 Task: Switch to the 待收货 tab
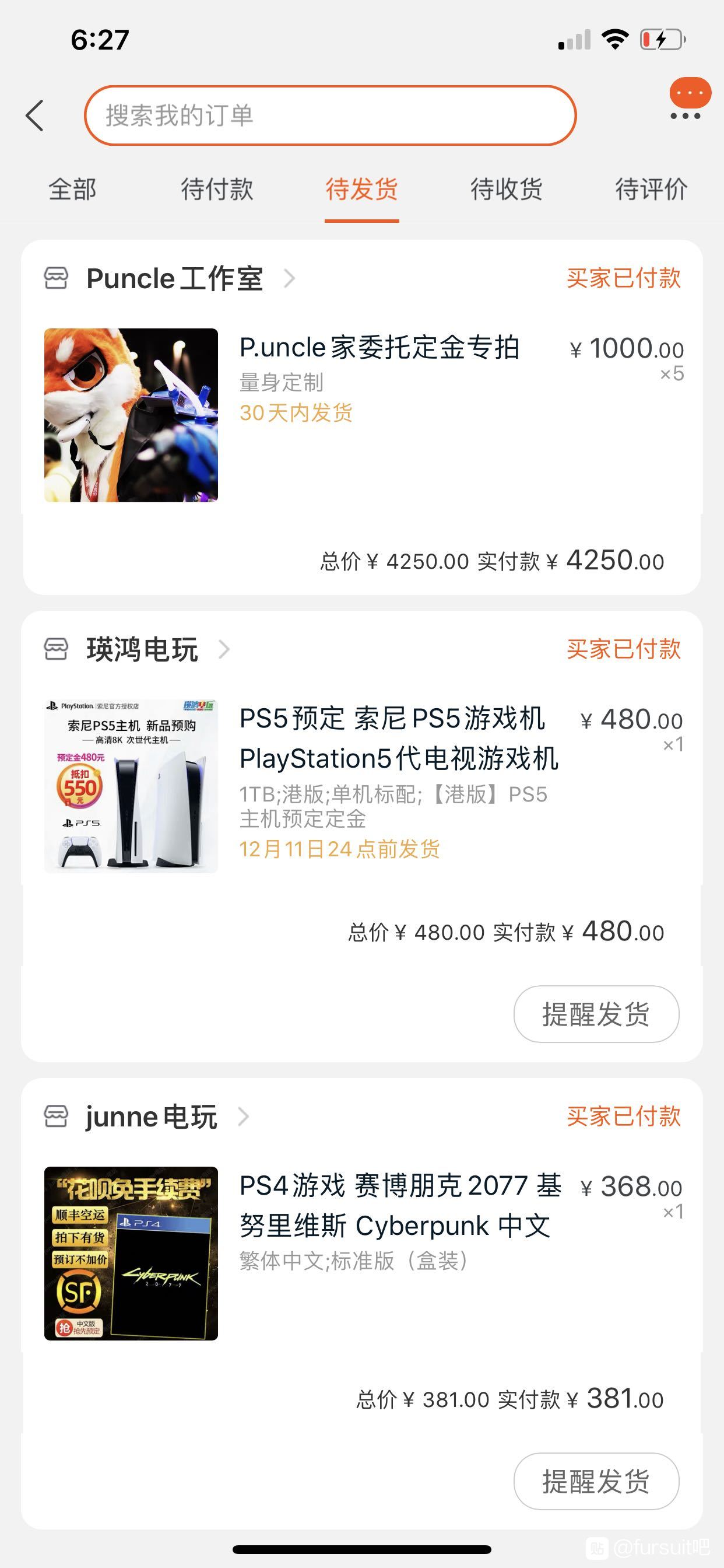(506, 190)
